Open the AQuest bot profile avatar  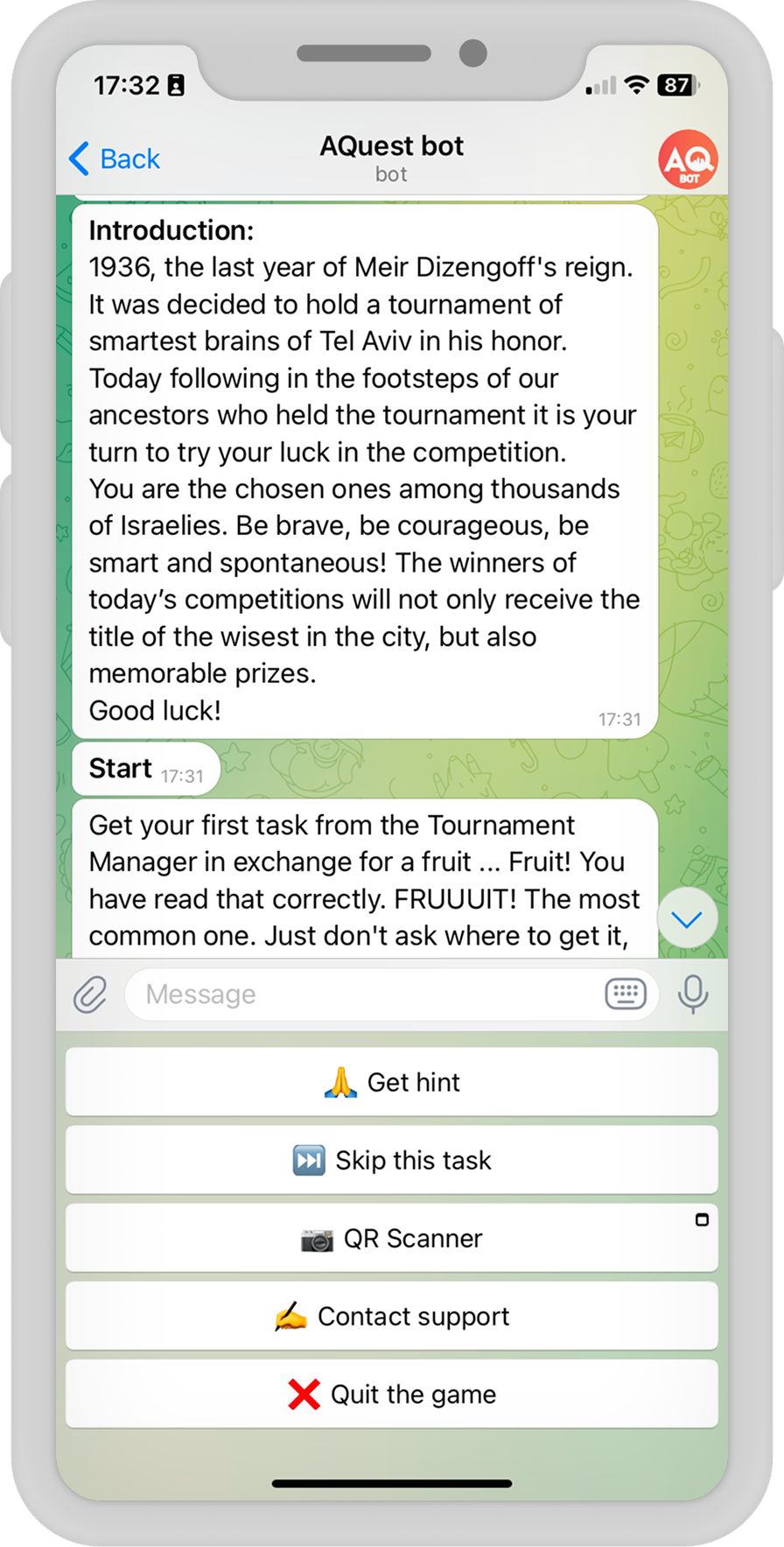pos(688,159)
